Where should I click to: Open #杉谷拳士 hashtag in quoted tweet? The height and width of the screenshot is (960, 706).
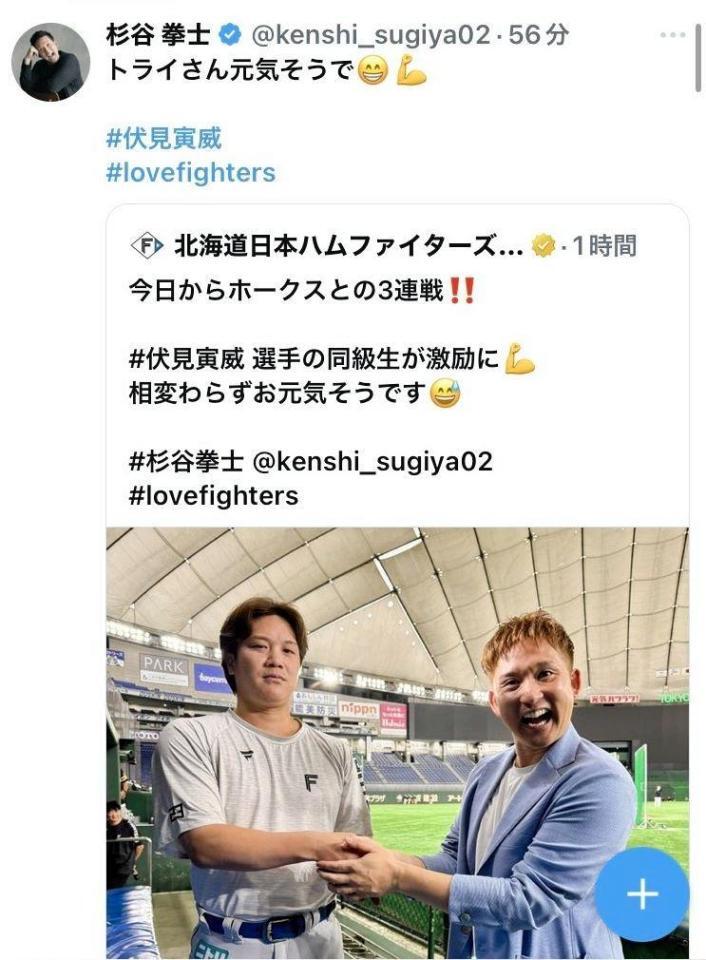point(186,462)
